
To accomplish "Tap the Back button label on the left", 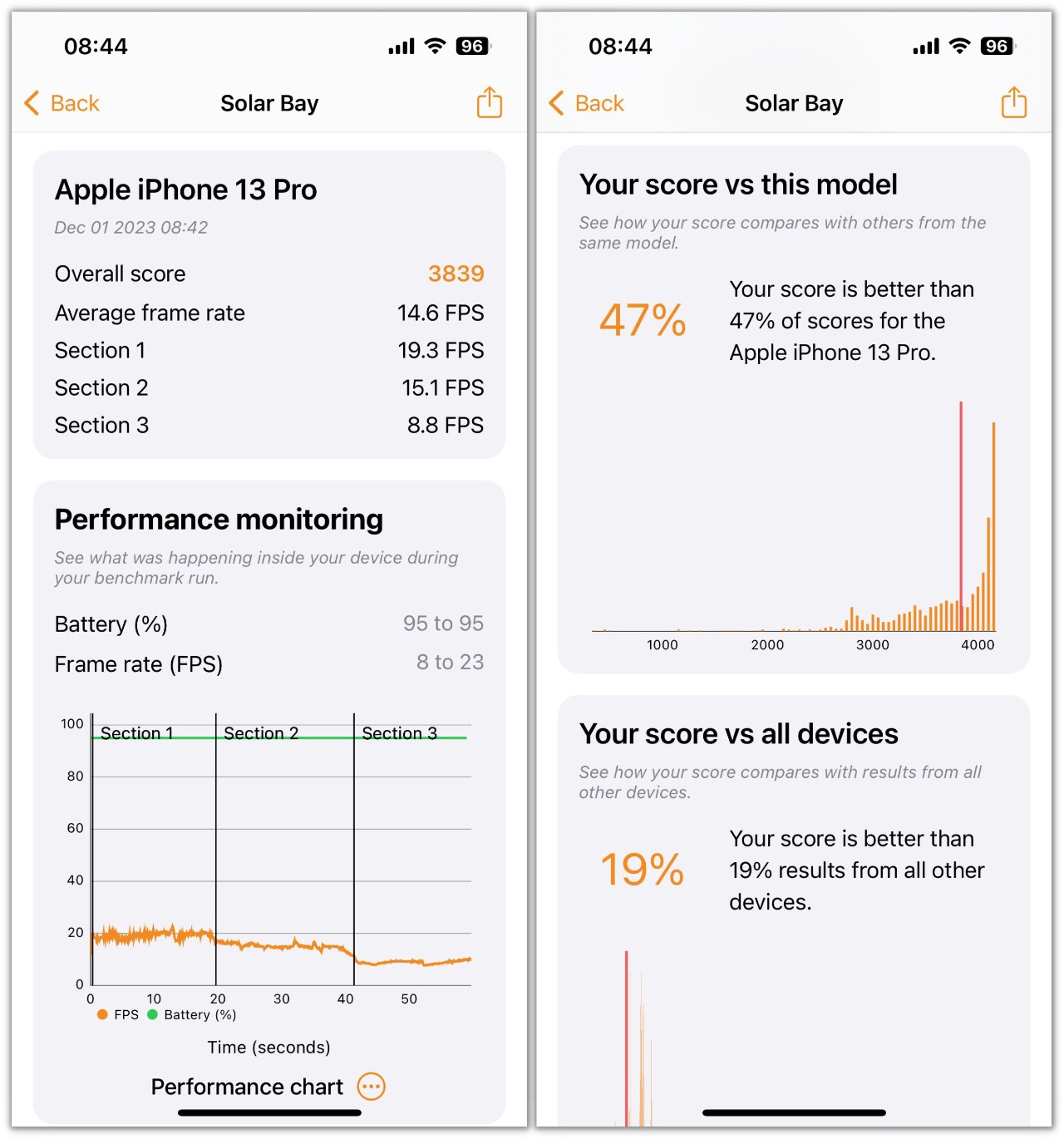I will [x=74, y=102].
